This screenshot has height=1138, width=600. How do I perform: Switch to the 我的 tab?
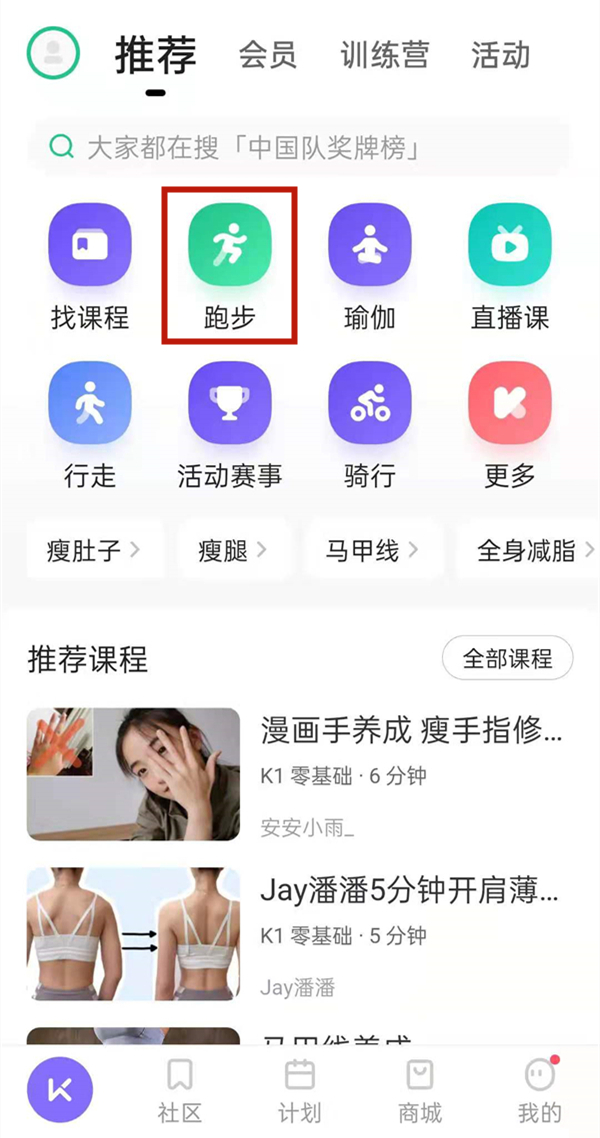click(540, 1090)
